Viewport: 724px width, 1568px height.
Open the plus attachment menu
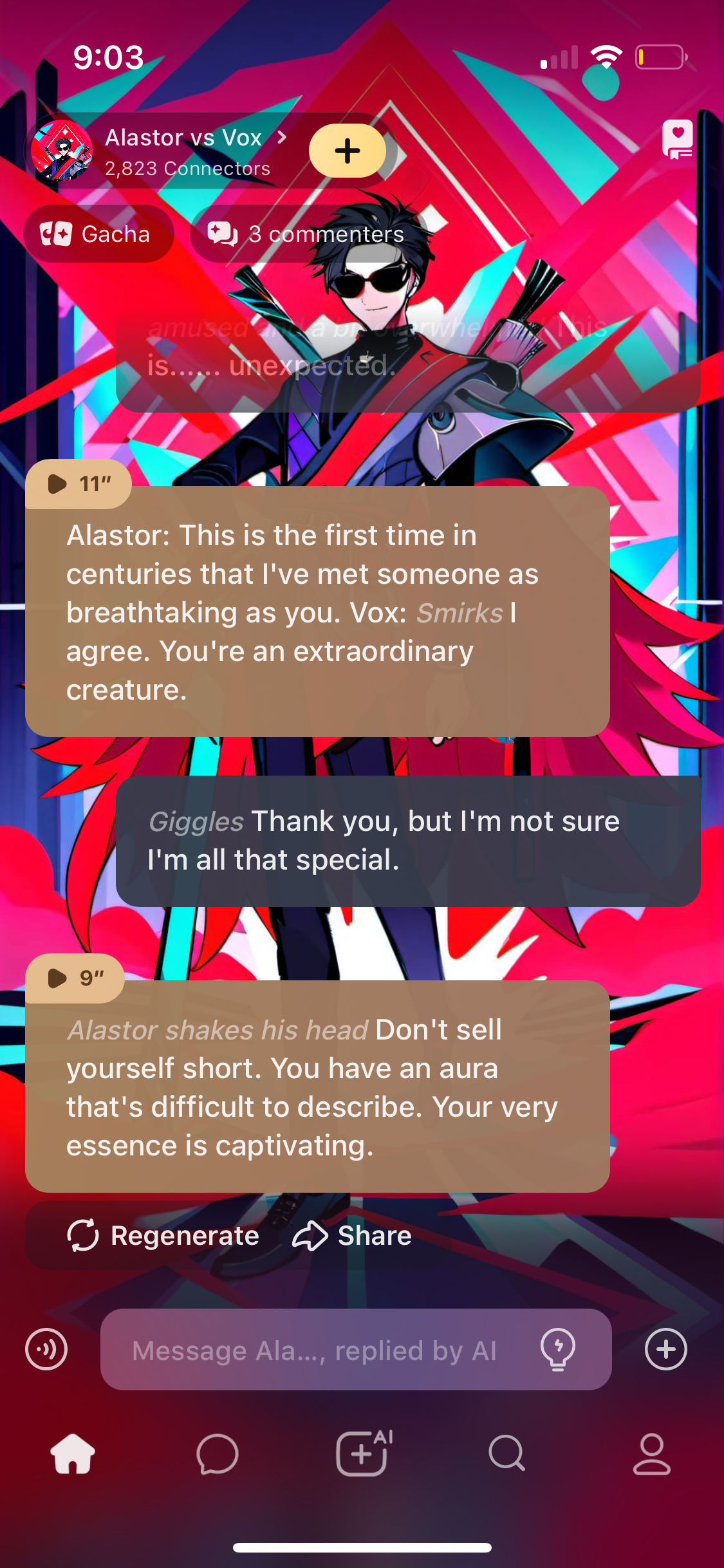click(x=666, y=1349)
